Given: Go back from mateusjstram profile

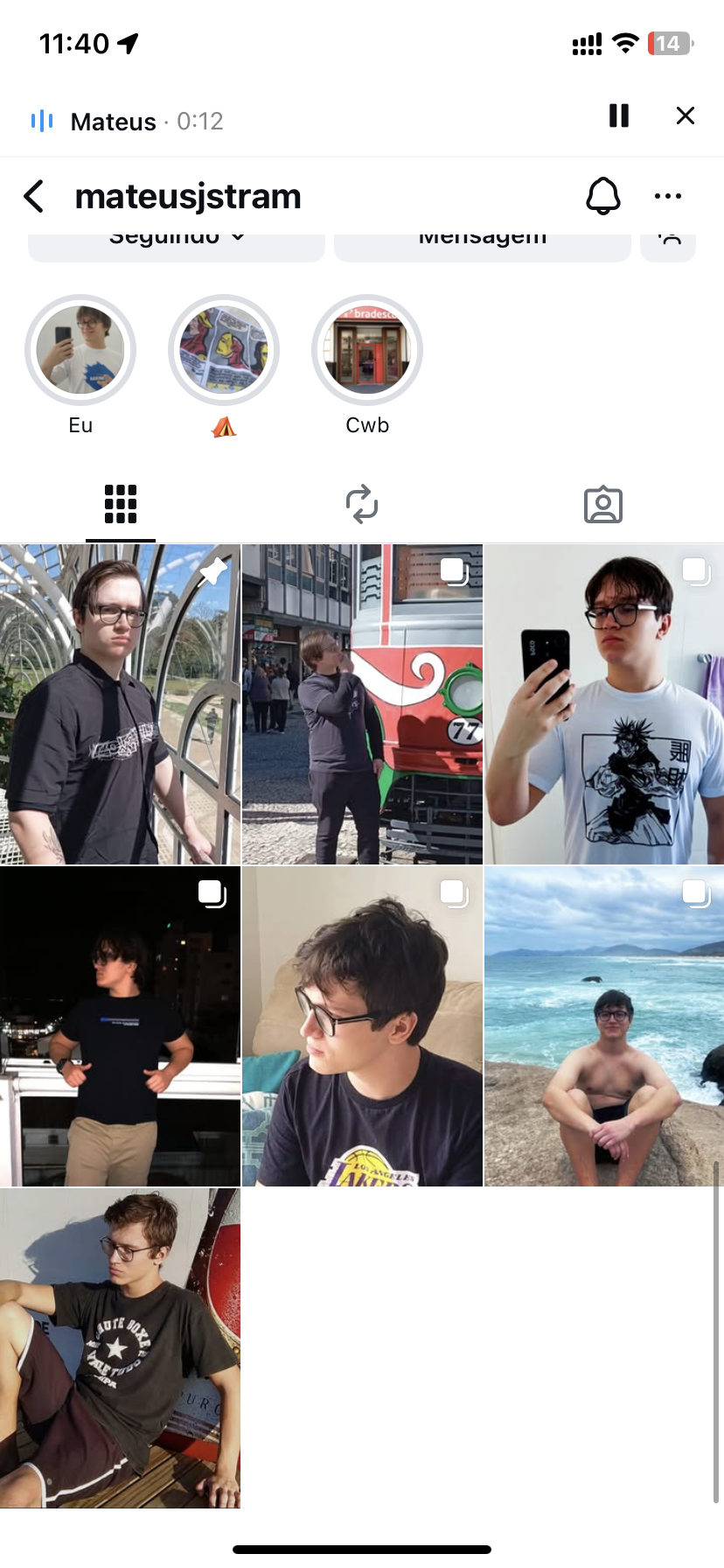Looking at the screenshot, I should click(34, 197).
